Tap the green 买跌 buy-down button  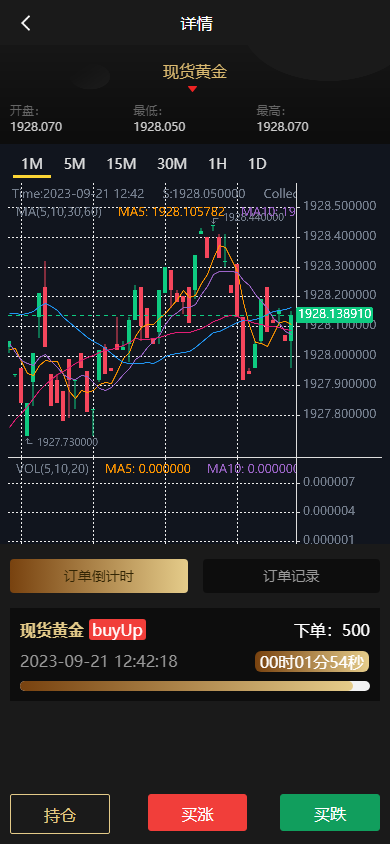[330, 814]
